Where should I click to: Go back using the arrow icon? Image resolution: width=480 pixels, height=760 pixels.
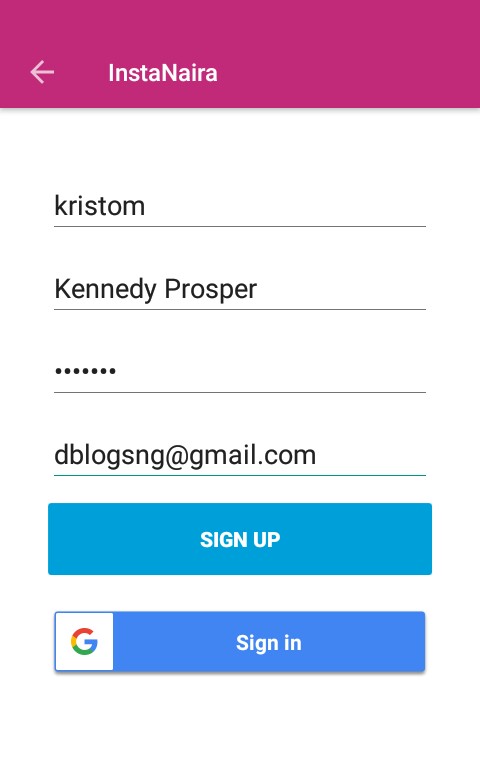[42, 72]
